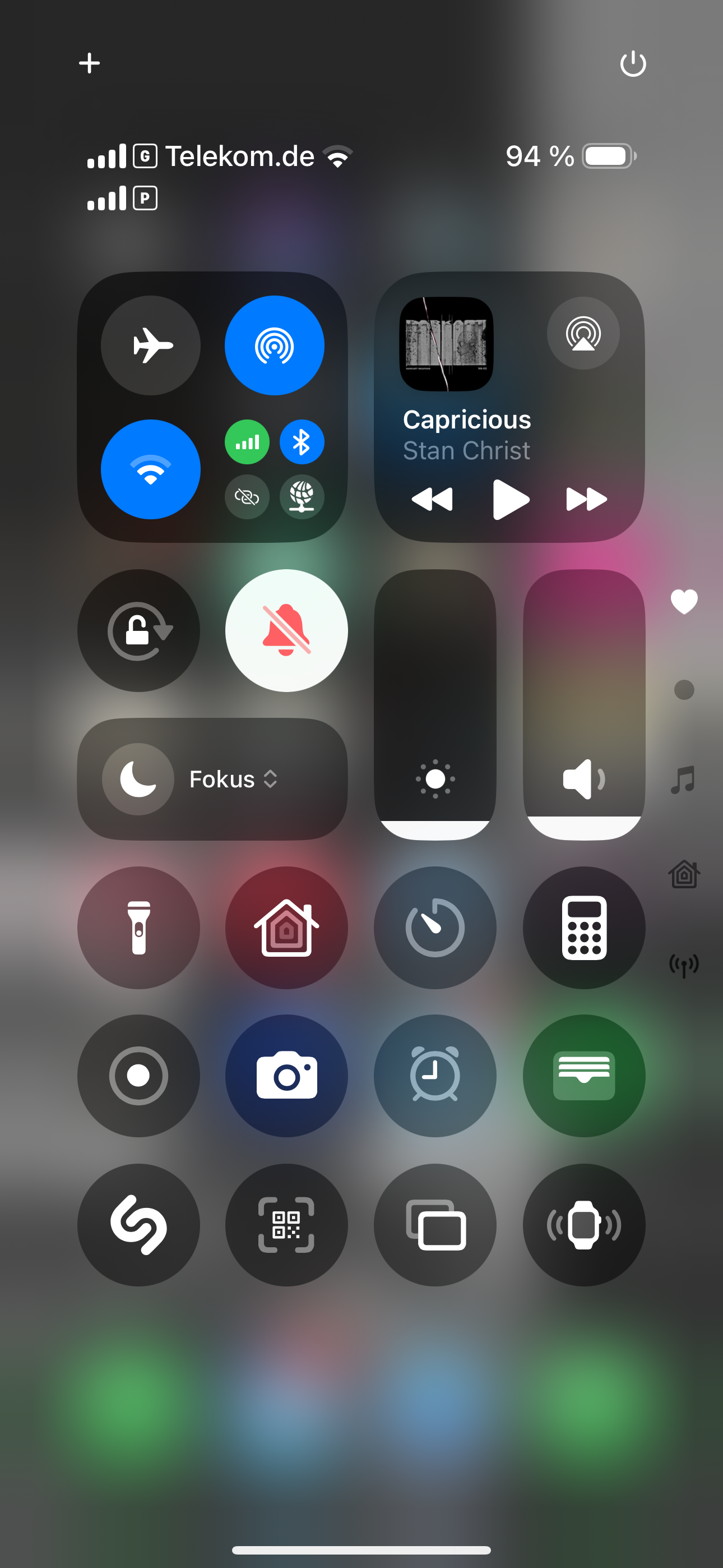Toggle Bluetooth off

302,442
